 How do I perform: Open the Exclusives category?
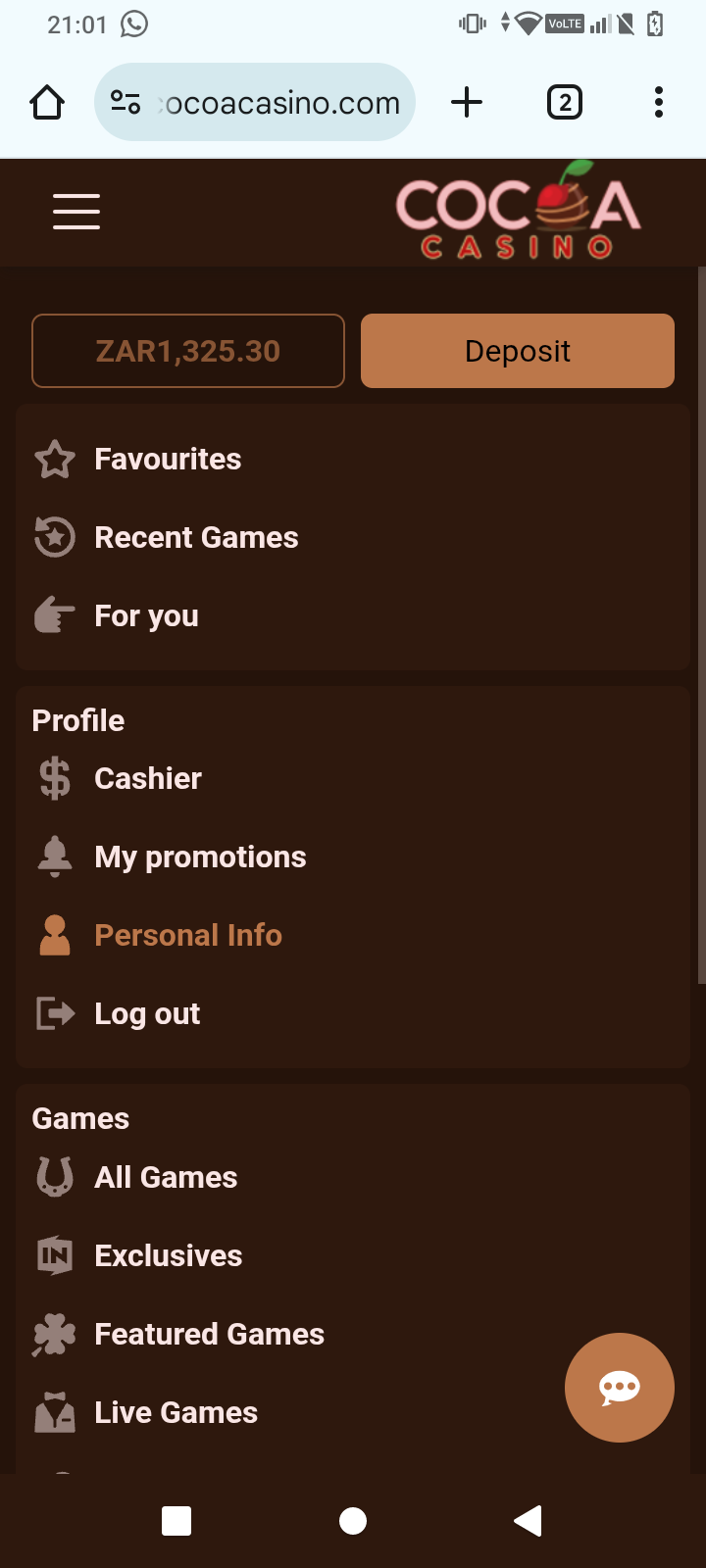pos(168,1255)
